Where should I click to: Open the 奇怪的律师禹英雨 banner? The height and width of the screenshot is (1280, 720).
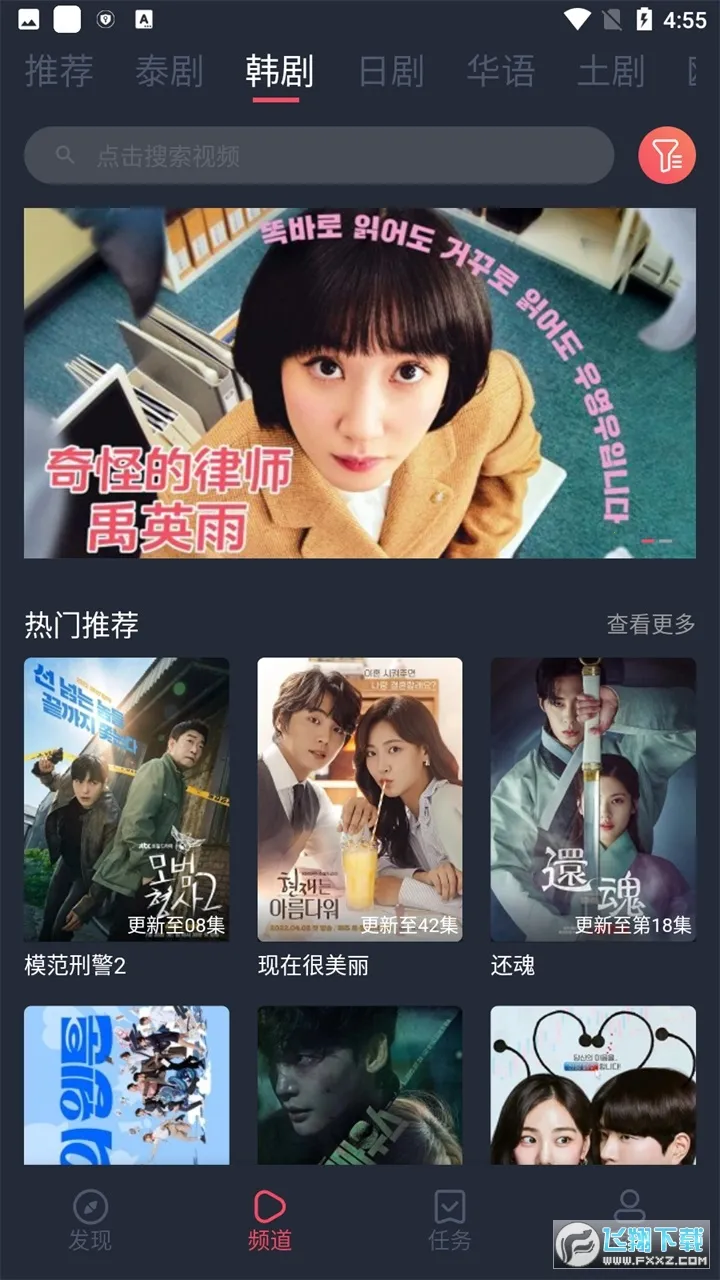pyautogui.click(x=360, y=383)
